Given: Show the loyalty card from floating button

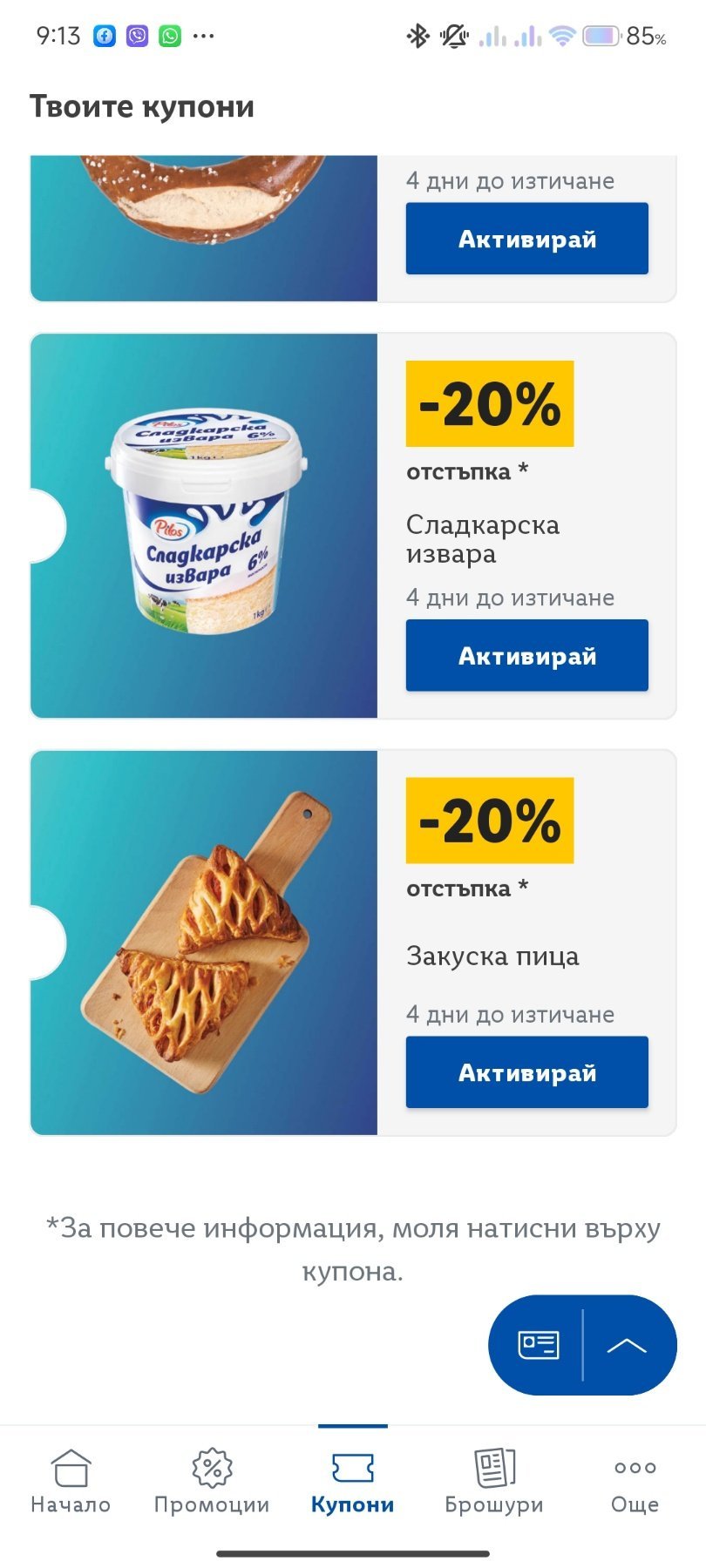Looking at the screenshot, I should tap(538, 1344).
